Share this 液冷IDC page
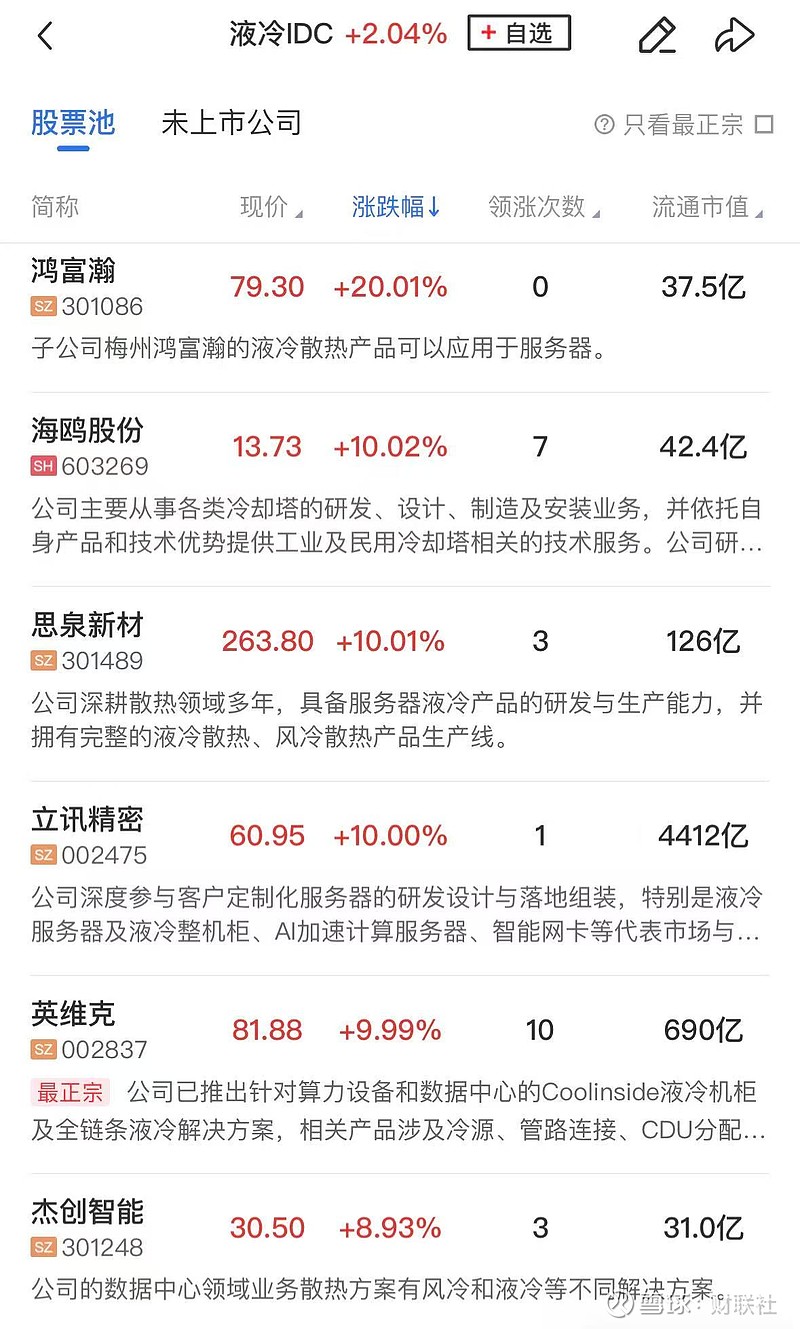Viewport: 800px width, 1329px height. click(734, 36)
